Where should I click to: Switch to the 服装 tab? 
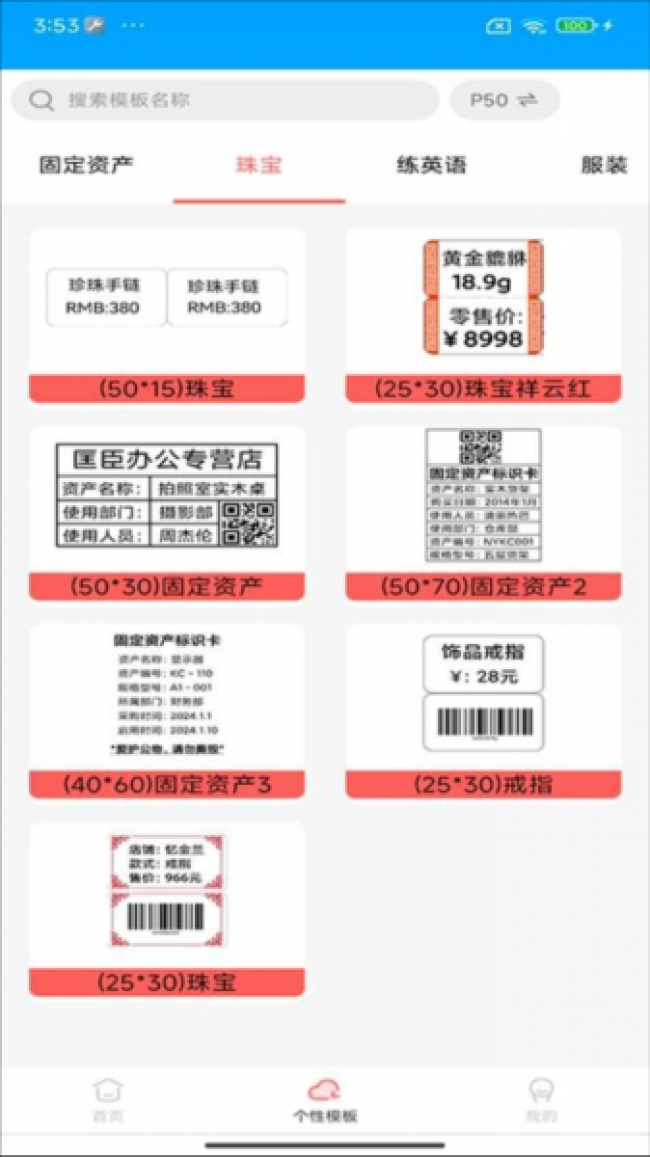(604, 165)
